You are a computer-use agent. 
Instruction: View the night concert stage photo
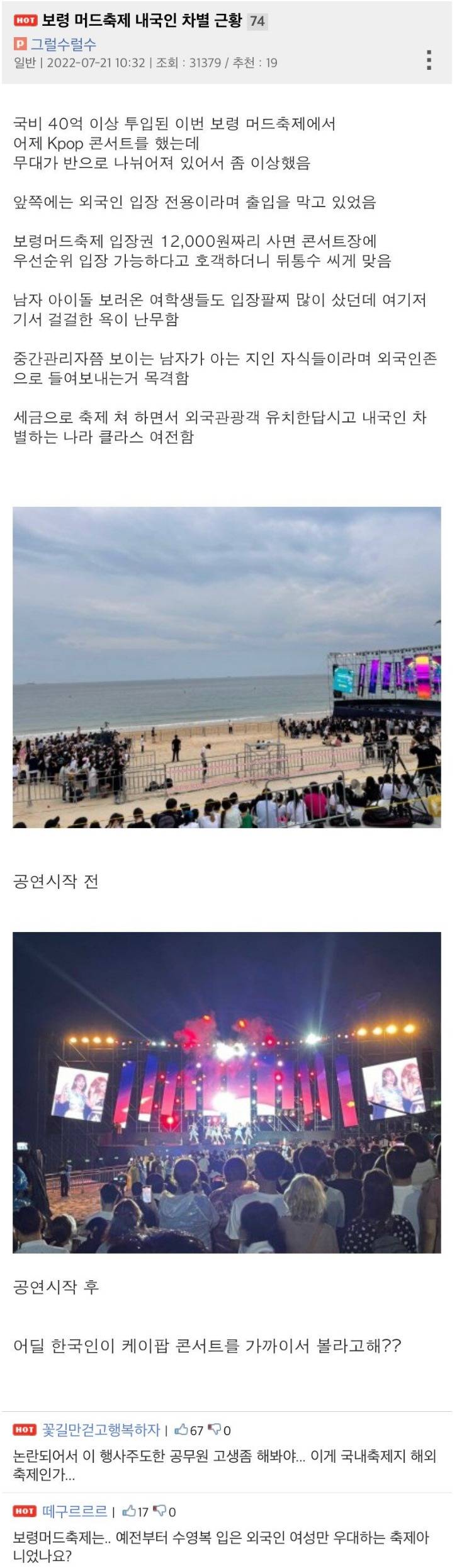tap(227, 1093)
